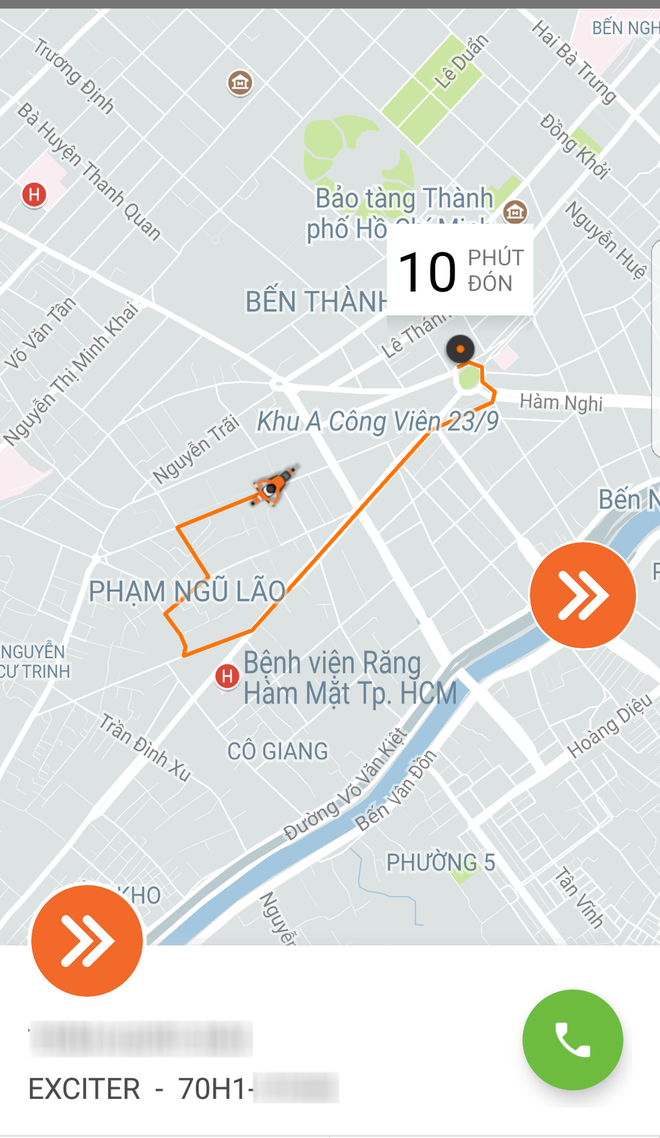The height and width of the screenshot is (1138, 660).
Task: Tap the orange double-arrow button beside the river
Action: 583,596
